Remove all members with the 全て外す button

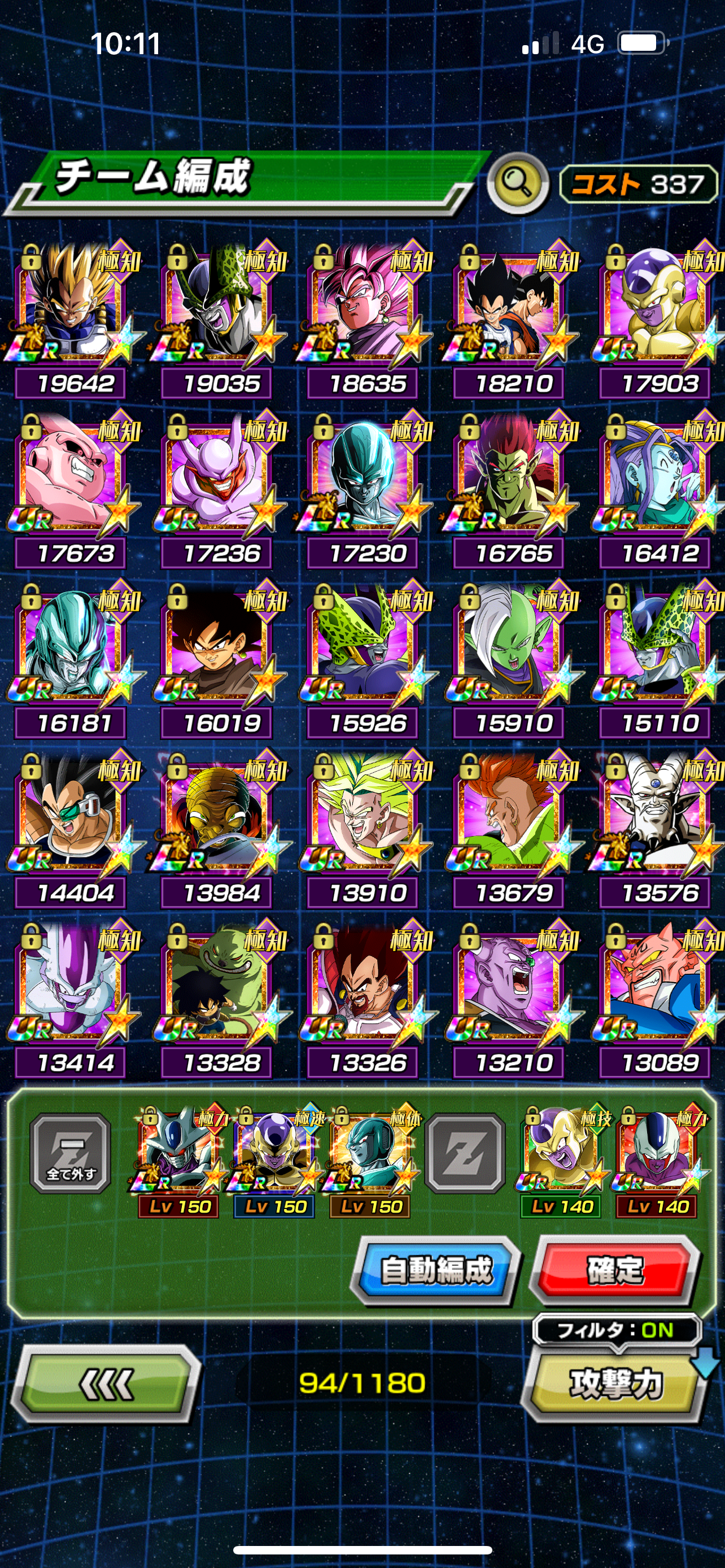pos(71,1154)
